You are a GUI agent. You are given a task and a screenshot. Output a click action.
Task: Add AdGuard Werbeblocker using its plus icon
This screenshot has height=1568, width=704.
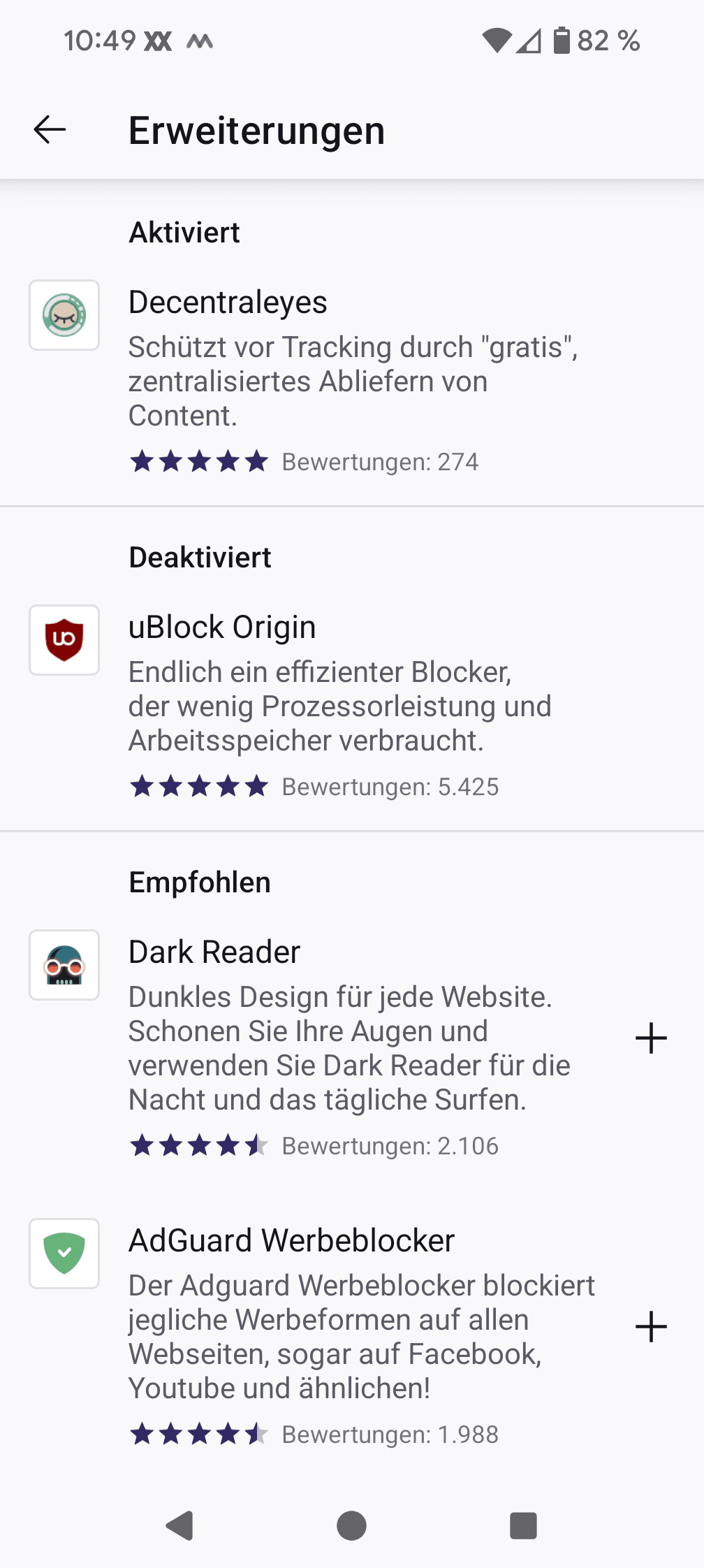[x=651, y=1327]
